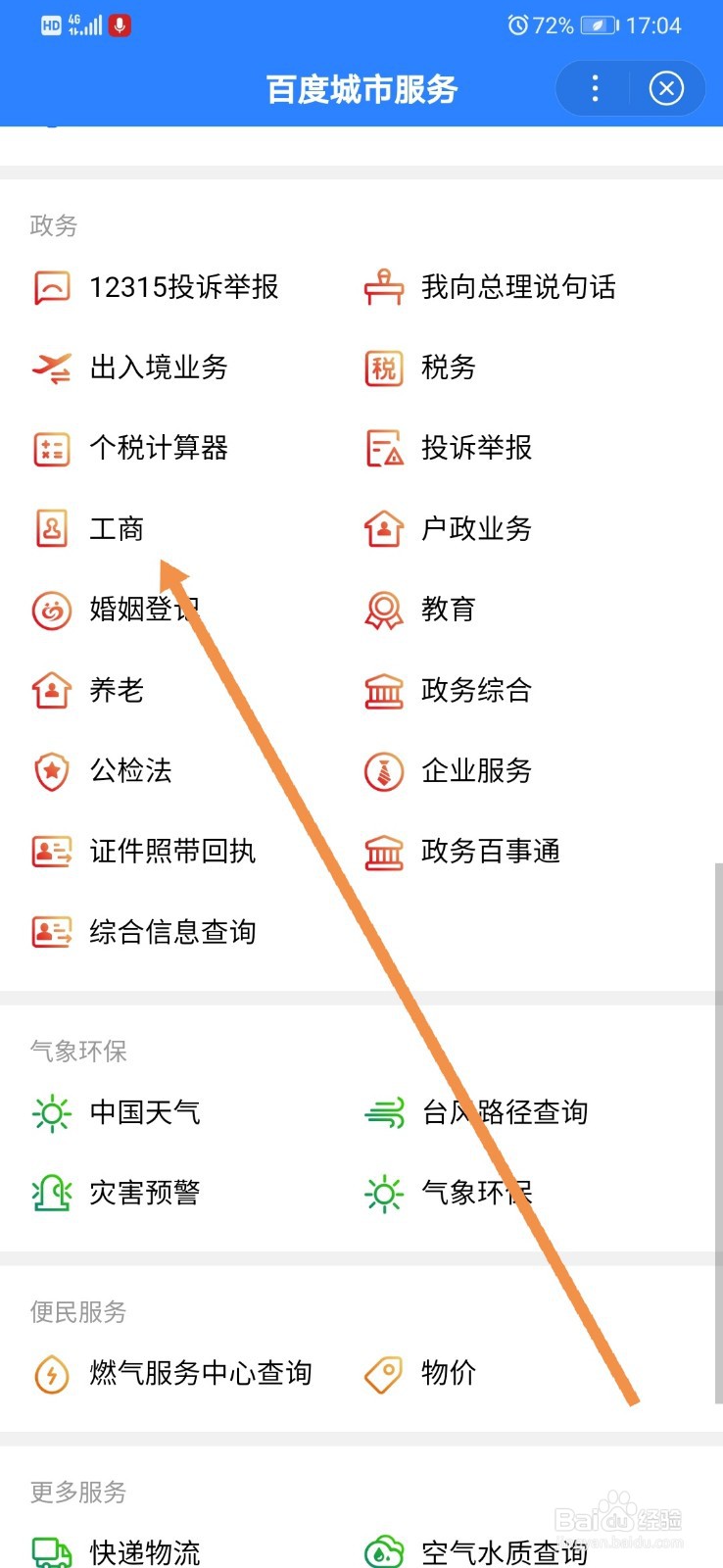Viewport: 723px width, 1568px height.
Task: Open the 政务百事通 service link
Action: tap(490, 852)
